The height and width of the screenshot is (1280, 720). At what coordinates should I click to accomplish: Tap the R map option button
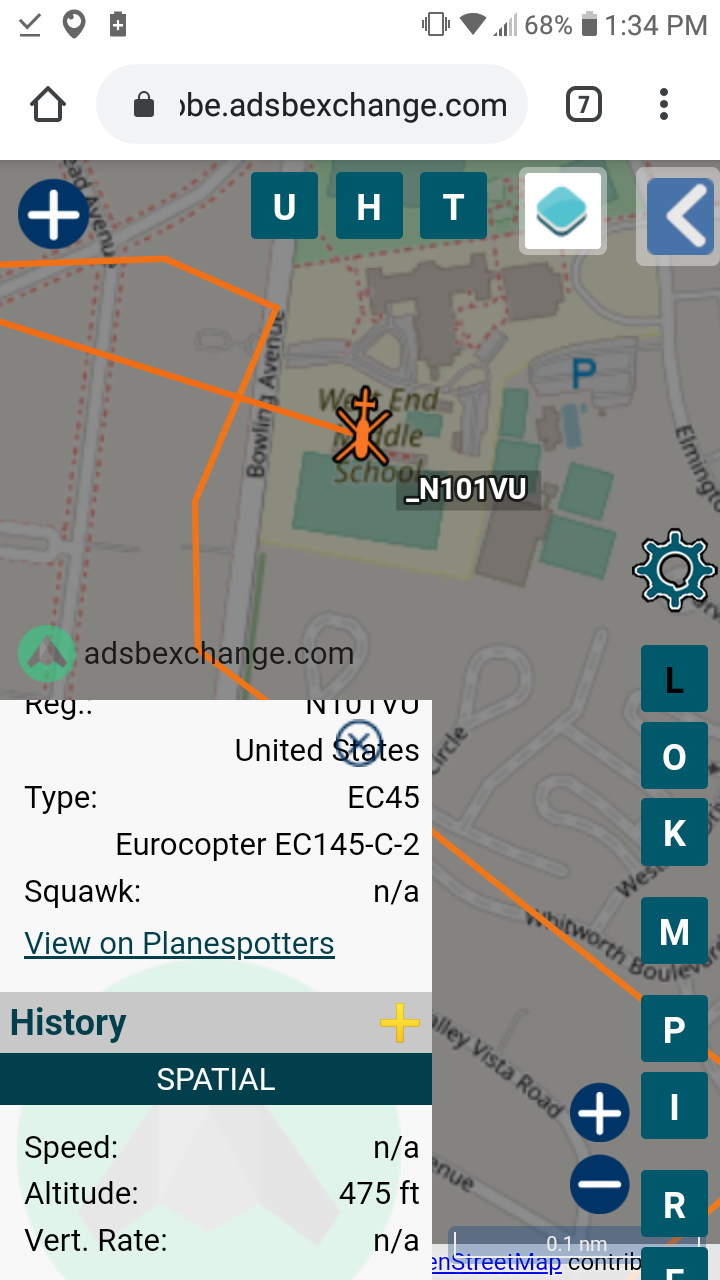[x=674, y=1204]
